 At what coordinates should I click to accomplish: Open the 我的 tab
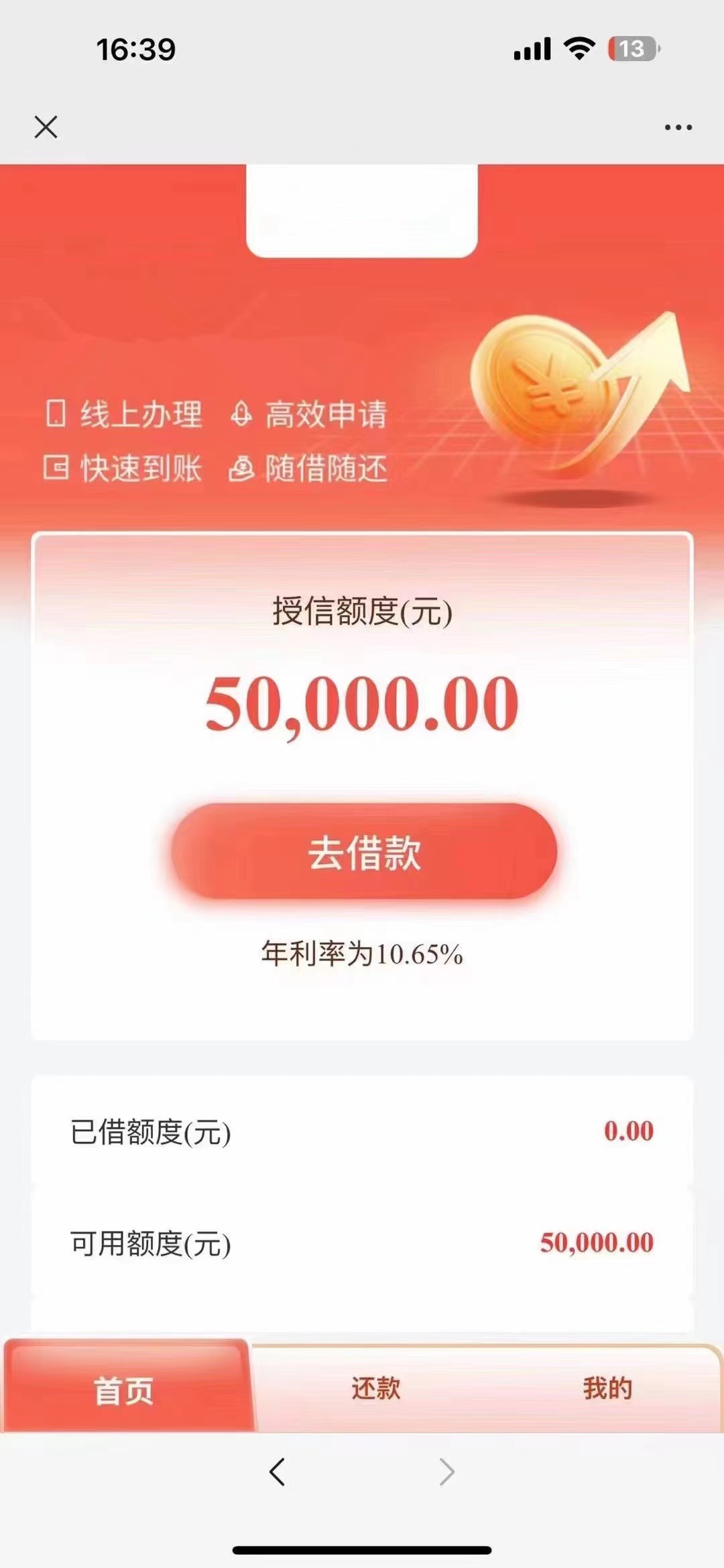607,1388
